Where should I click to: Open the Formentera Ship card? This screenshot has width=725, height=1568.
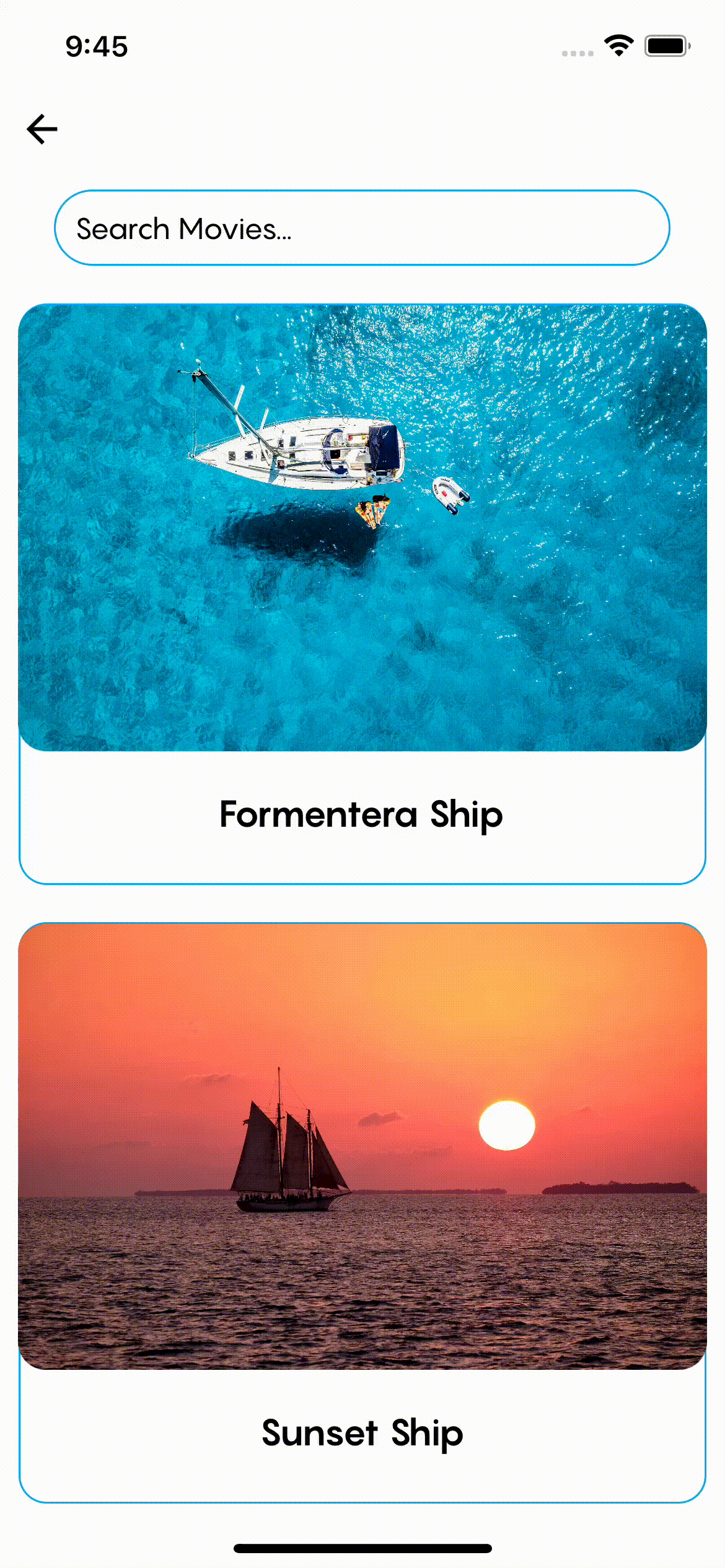[x=362, y=593]
